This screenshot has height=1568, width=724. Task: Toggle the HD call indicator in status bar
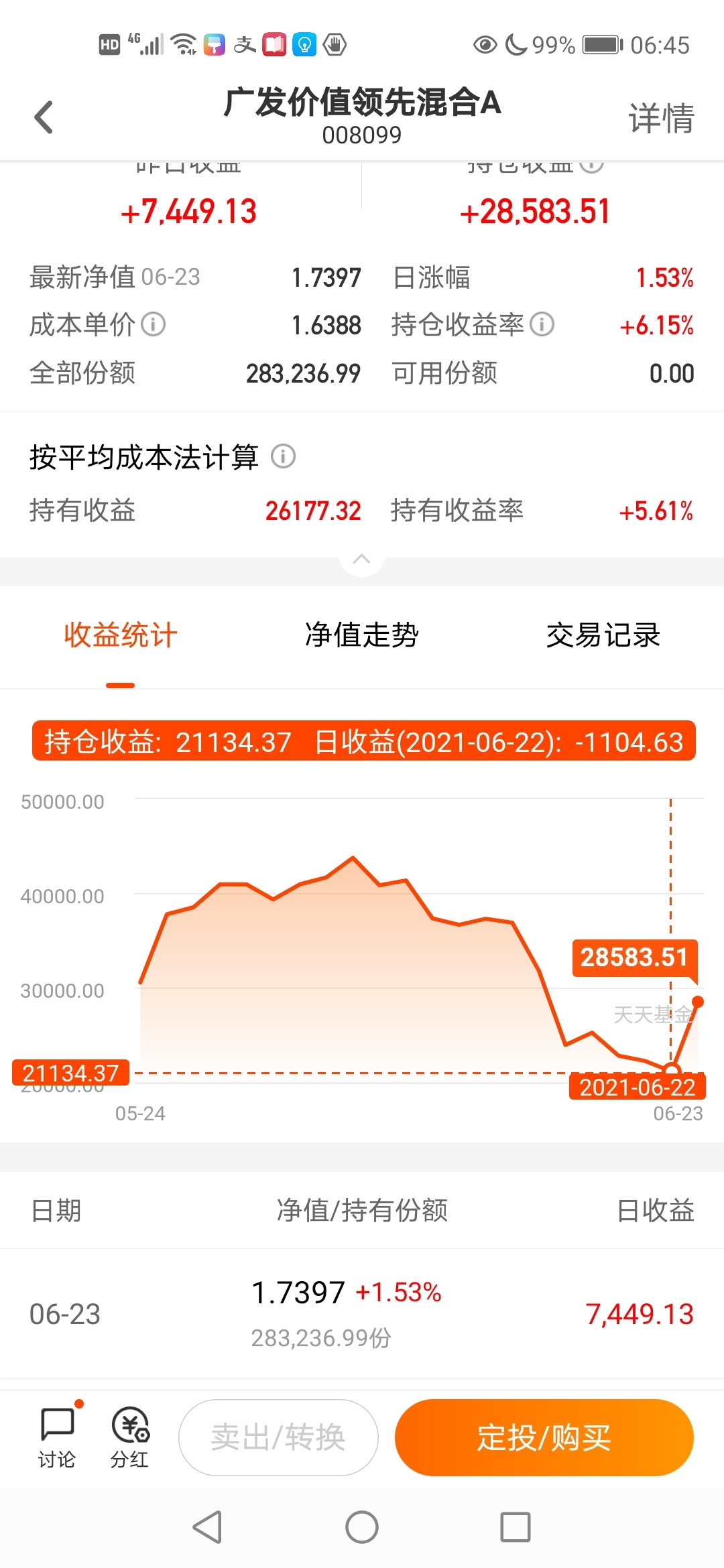(109, 45)
